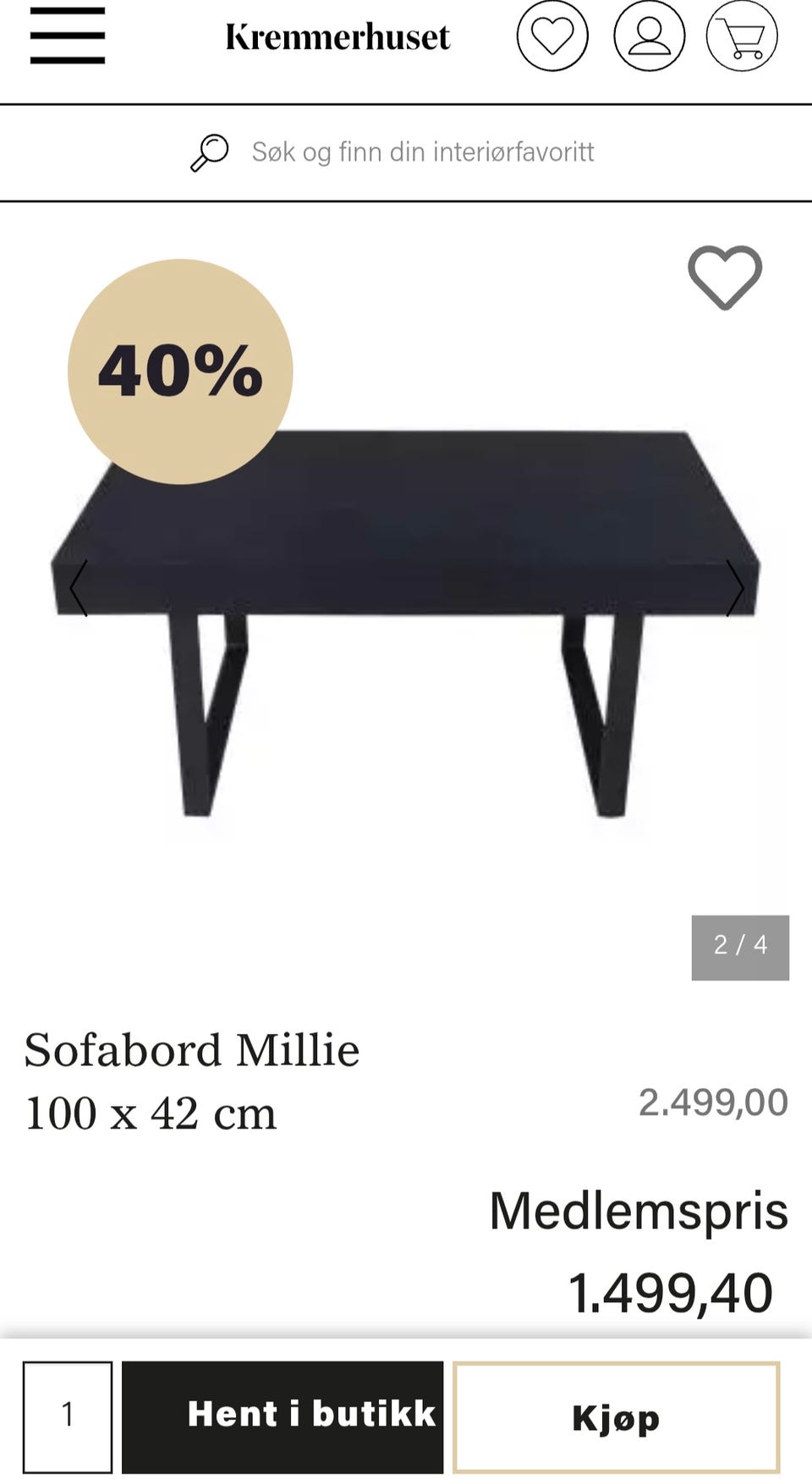Screen dimensions: 812x1479
Task: Click the Sofabord Millie product title
Action: (193, 1049)
